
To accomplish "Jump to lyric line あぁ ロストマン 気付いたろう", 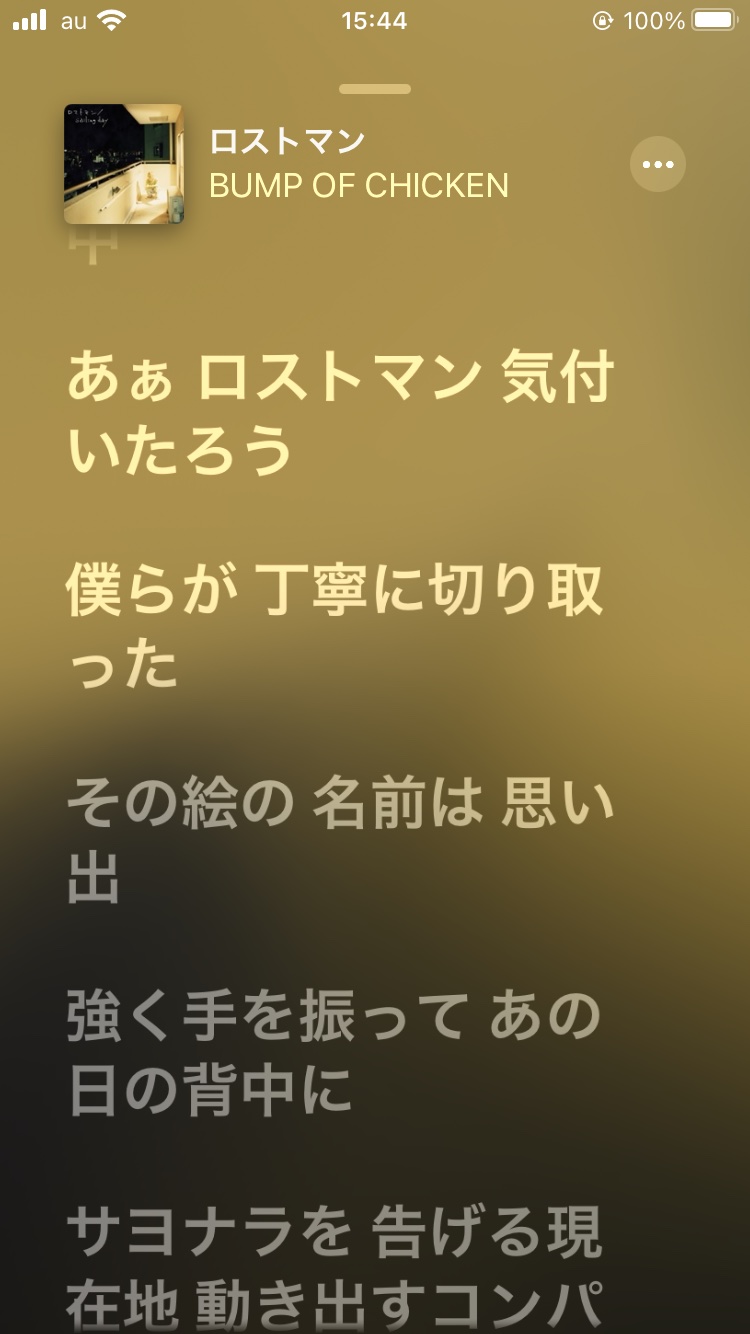I will (340, 414).
